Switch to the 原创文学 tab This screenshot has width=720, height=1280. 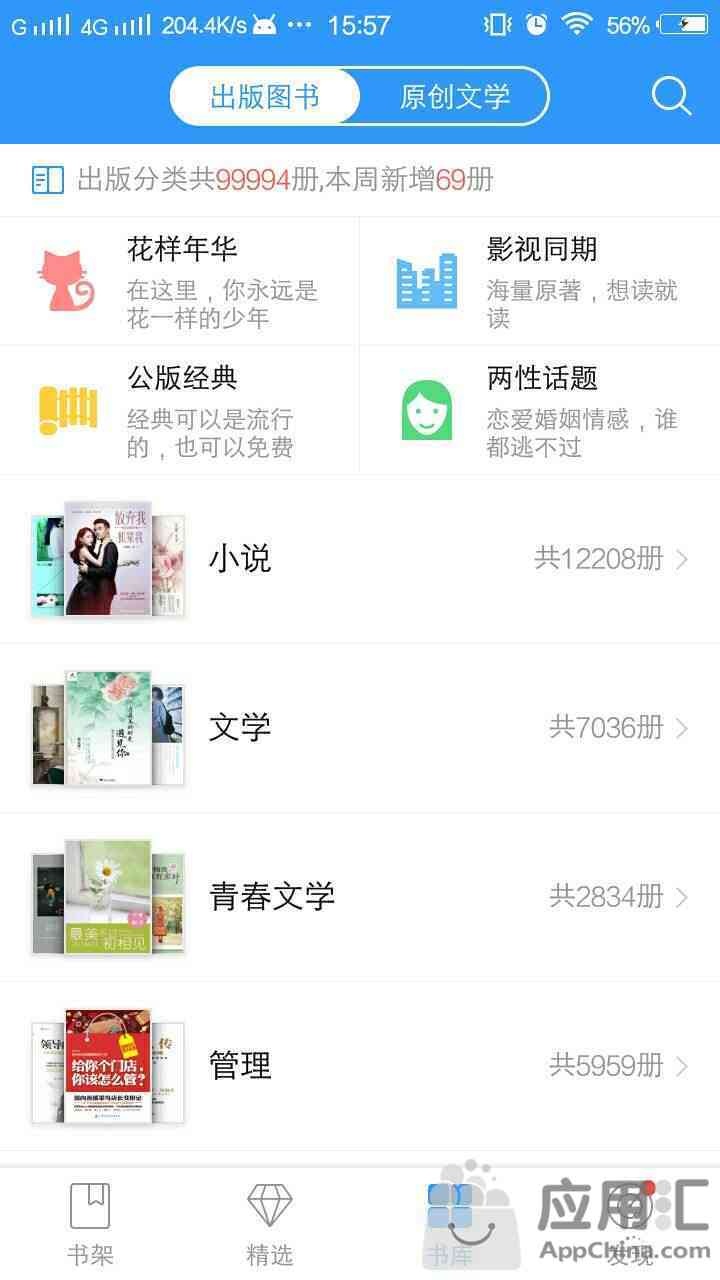click(455, 96)
